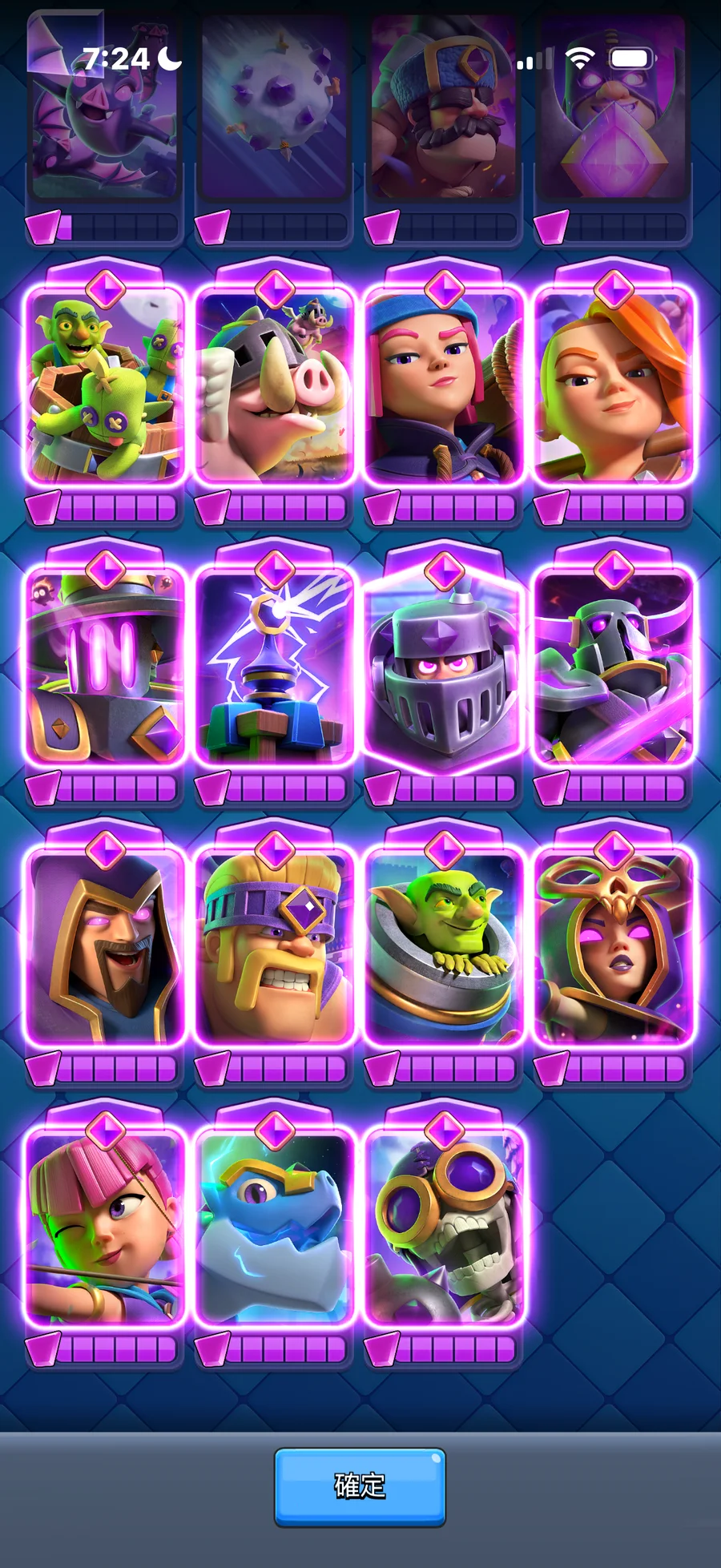Open the Pink-haired Witch evolution card
The image size is (721, 1568).
point(444,386)
